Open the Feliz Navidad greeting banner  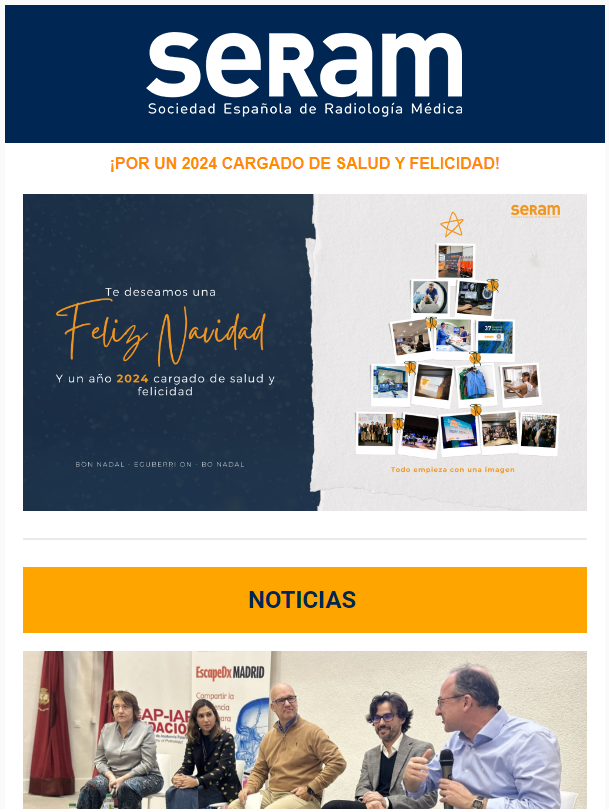coord(304,352)
